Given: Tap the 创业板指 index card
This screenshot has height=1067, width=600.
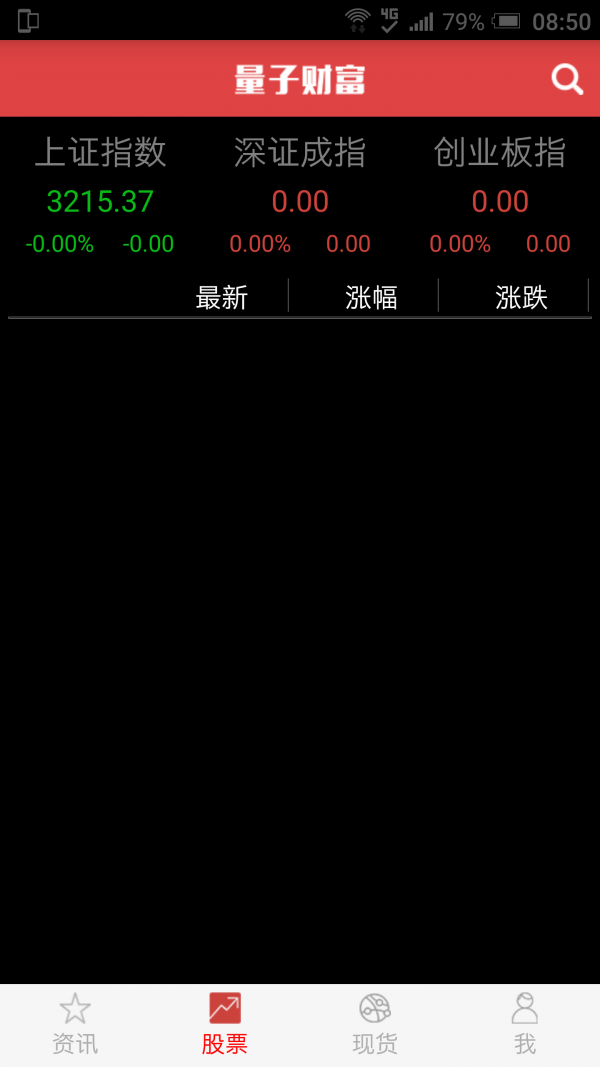Looking at the screenshot, I should tap(500, 196).
